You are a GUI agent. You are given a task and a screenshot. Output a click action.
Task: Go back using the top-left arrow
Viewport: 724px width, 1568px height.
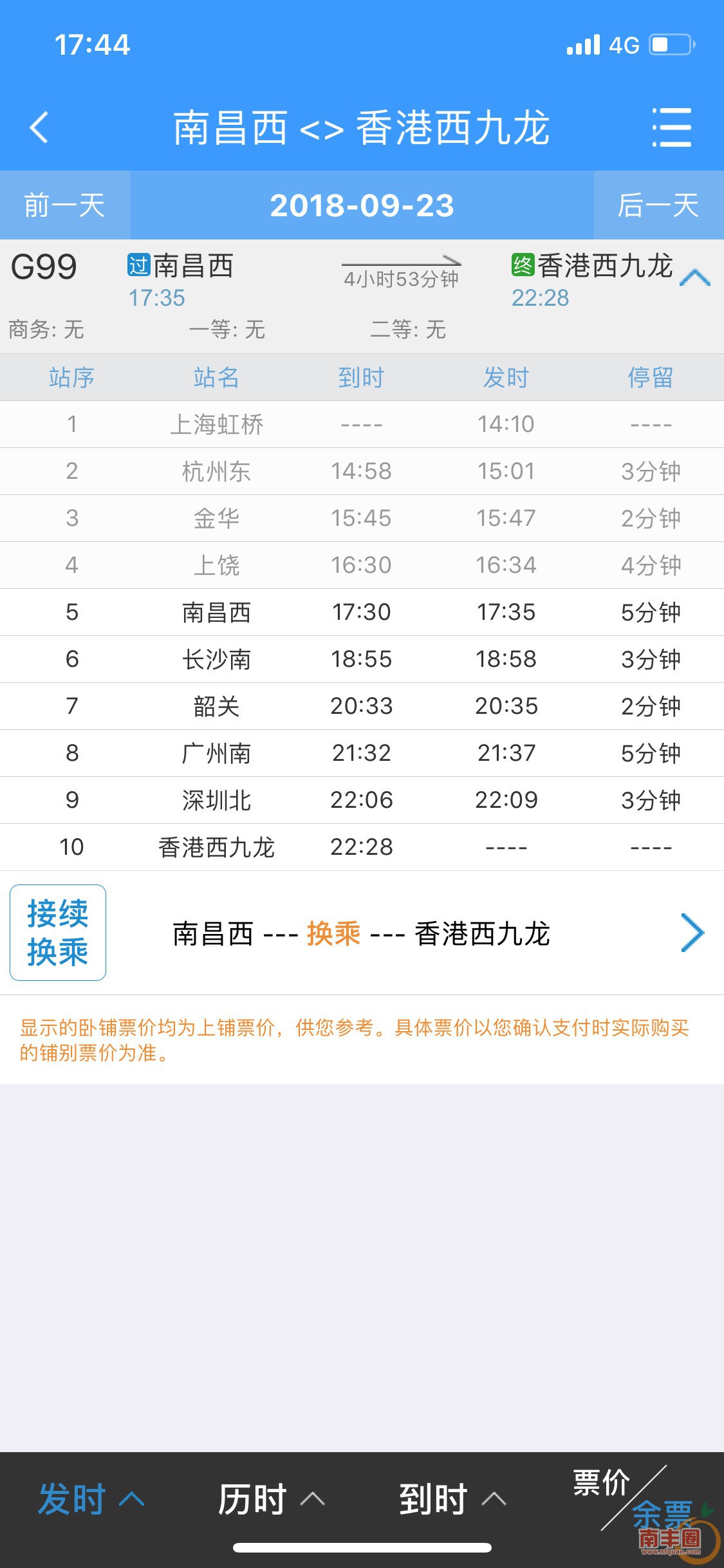click(x=40, y=127)
